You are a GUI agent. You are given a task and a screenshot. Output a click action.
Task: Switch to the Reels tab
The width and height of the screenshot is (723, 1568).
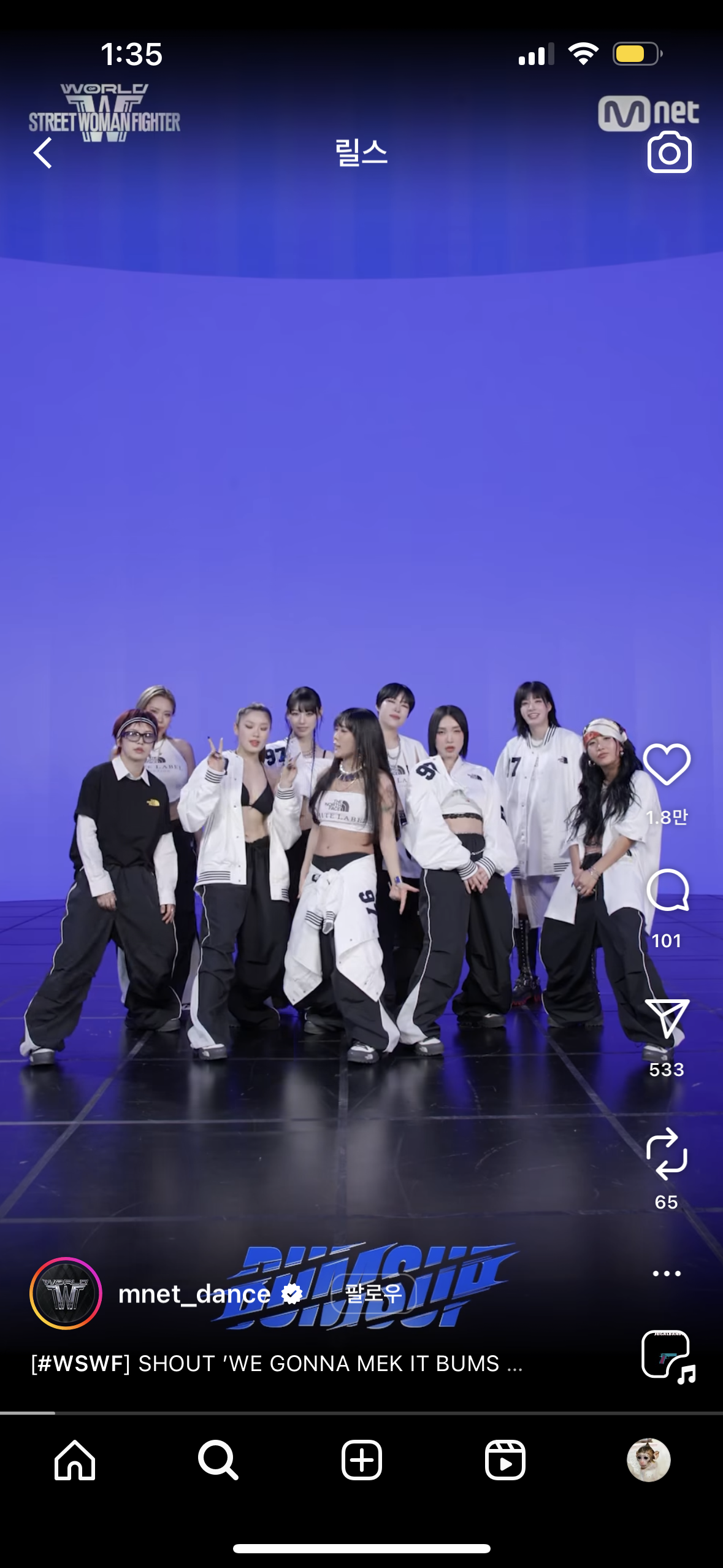(x=505, y=1460)
